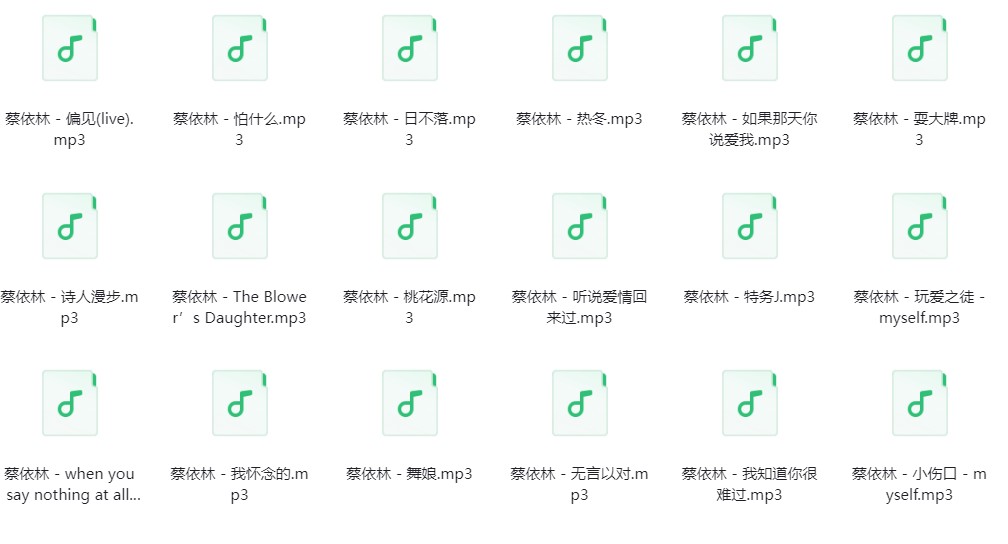Viewport: 1008px width, 544px height.
Task: Select 我怀念的.mp3 file
Action: coord(240,404)
